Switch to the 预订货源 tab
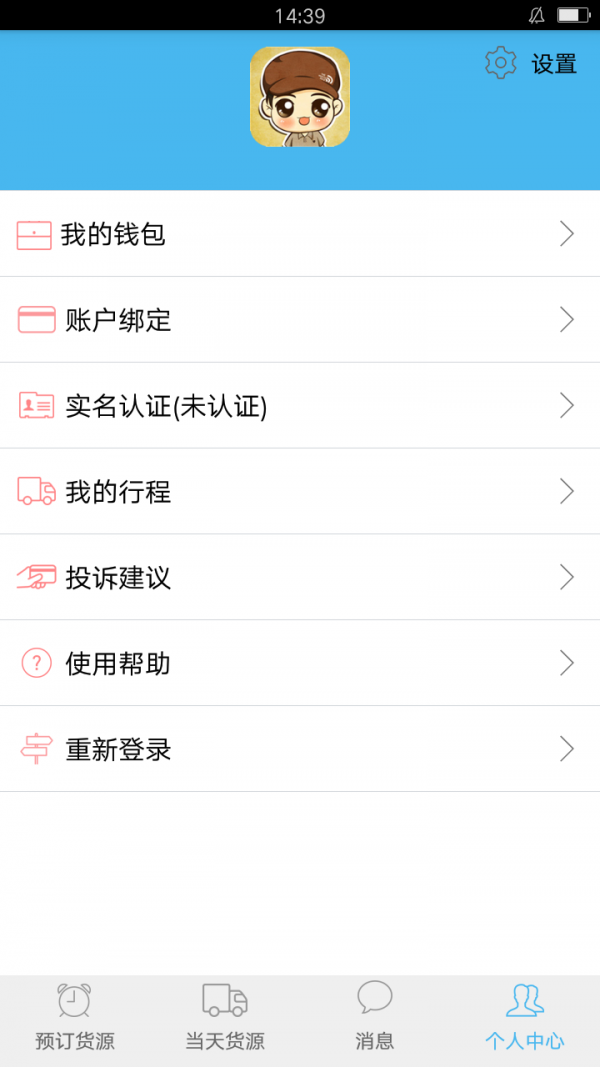Viewport: 600px width, 1067px height. 75,1017
